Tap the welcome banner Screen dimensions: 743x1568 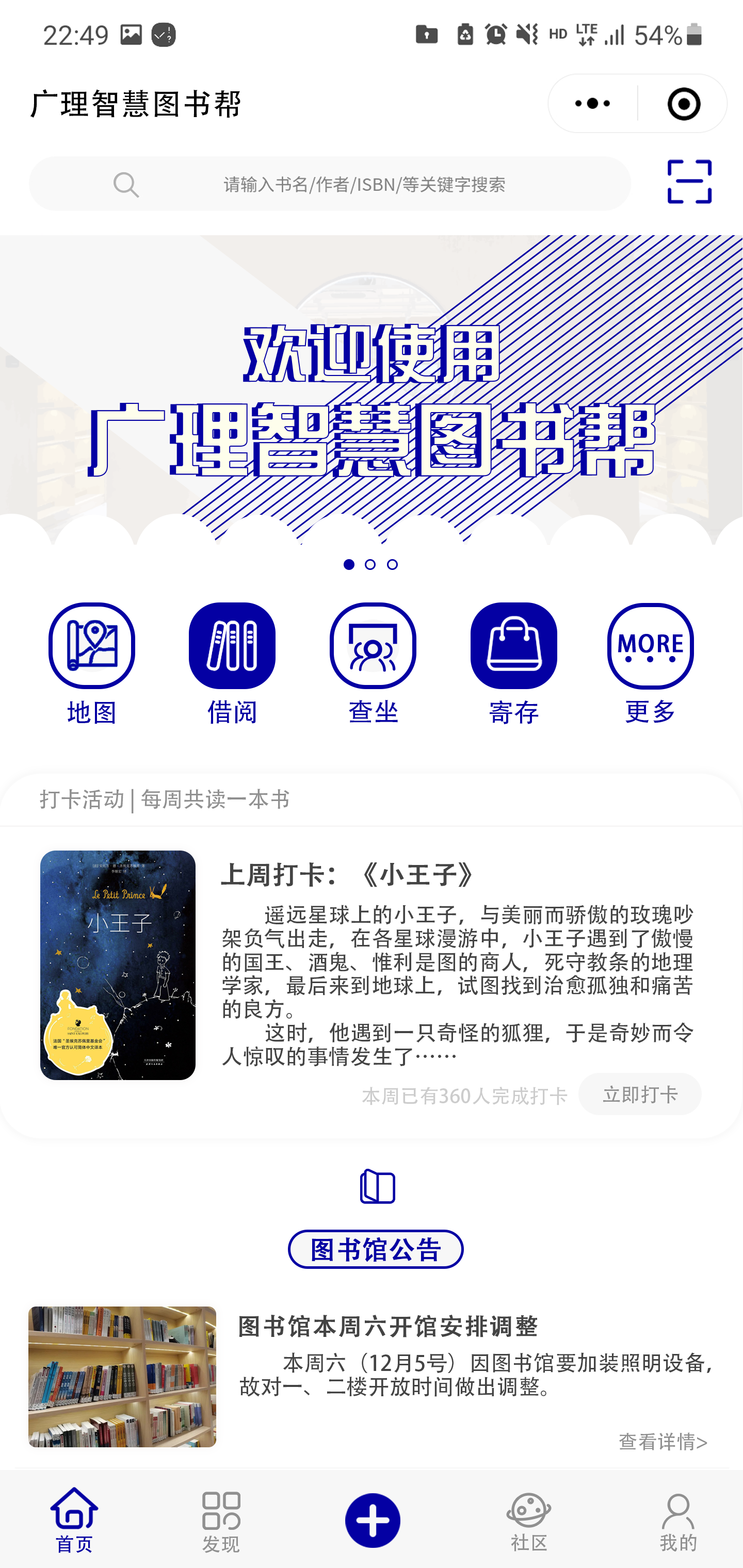372,389
